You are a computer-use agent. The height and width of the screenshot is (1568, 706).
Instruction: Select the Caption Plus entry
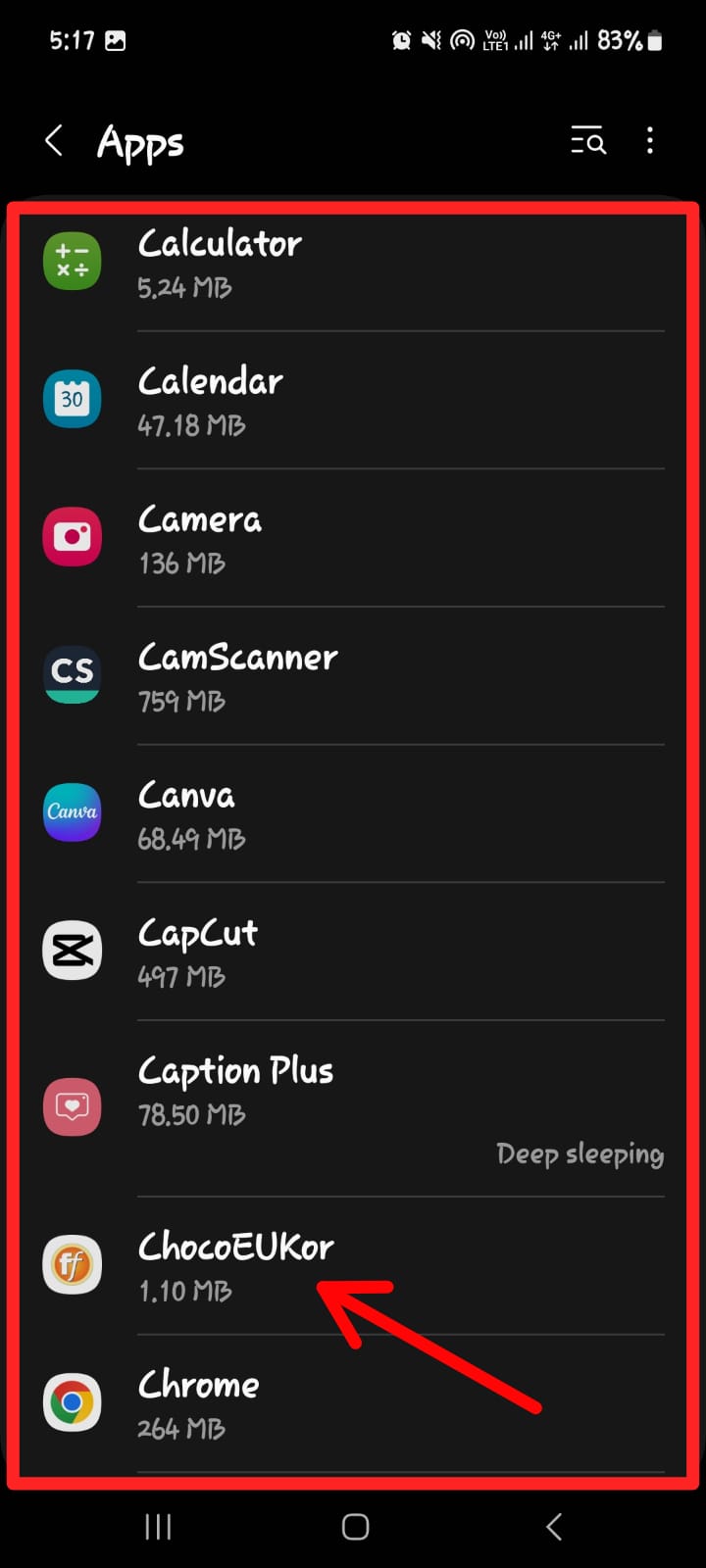click(353, 1108)
